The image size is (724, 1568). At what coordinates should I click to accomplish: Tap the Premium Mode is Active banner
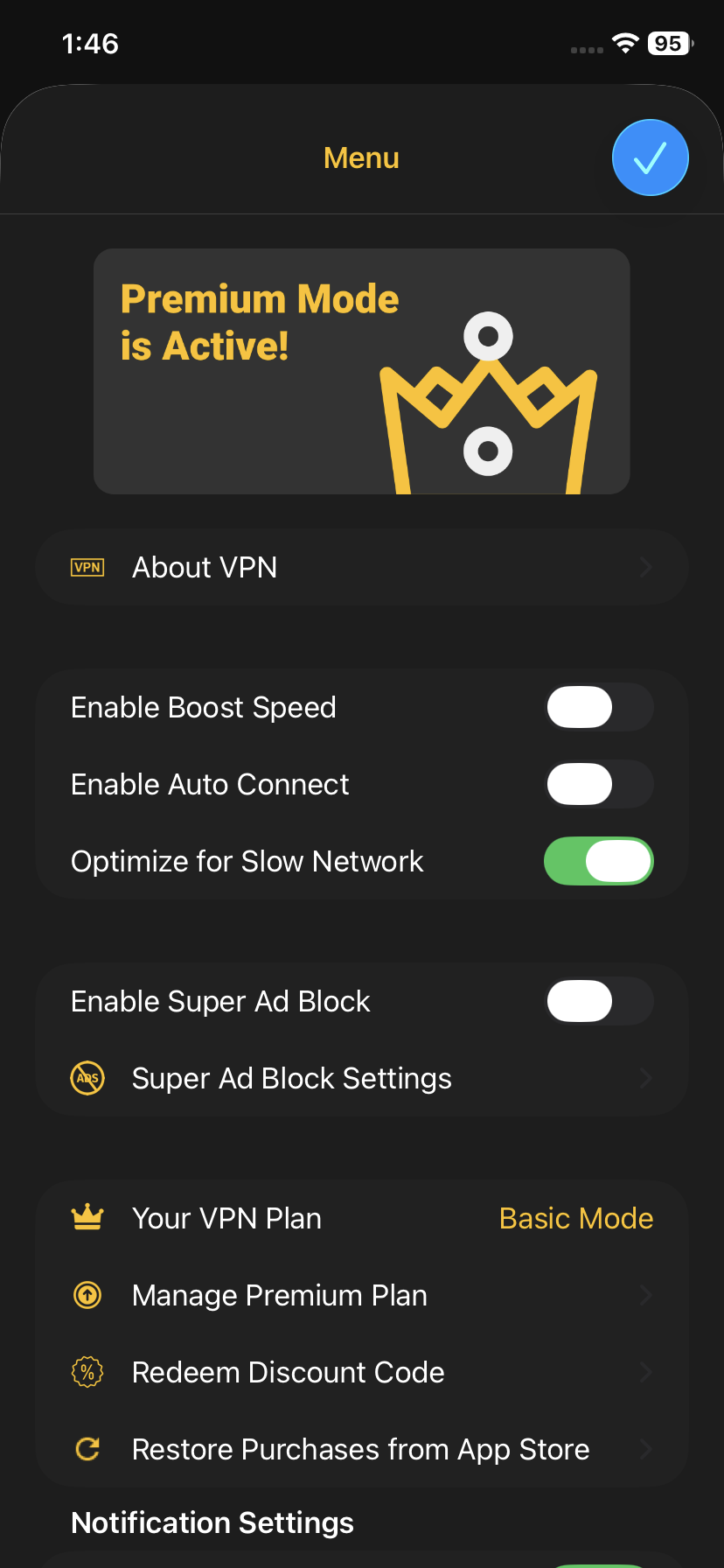tap(361, 371)
